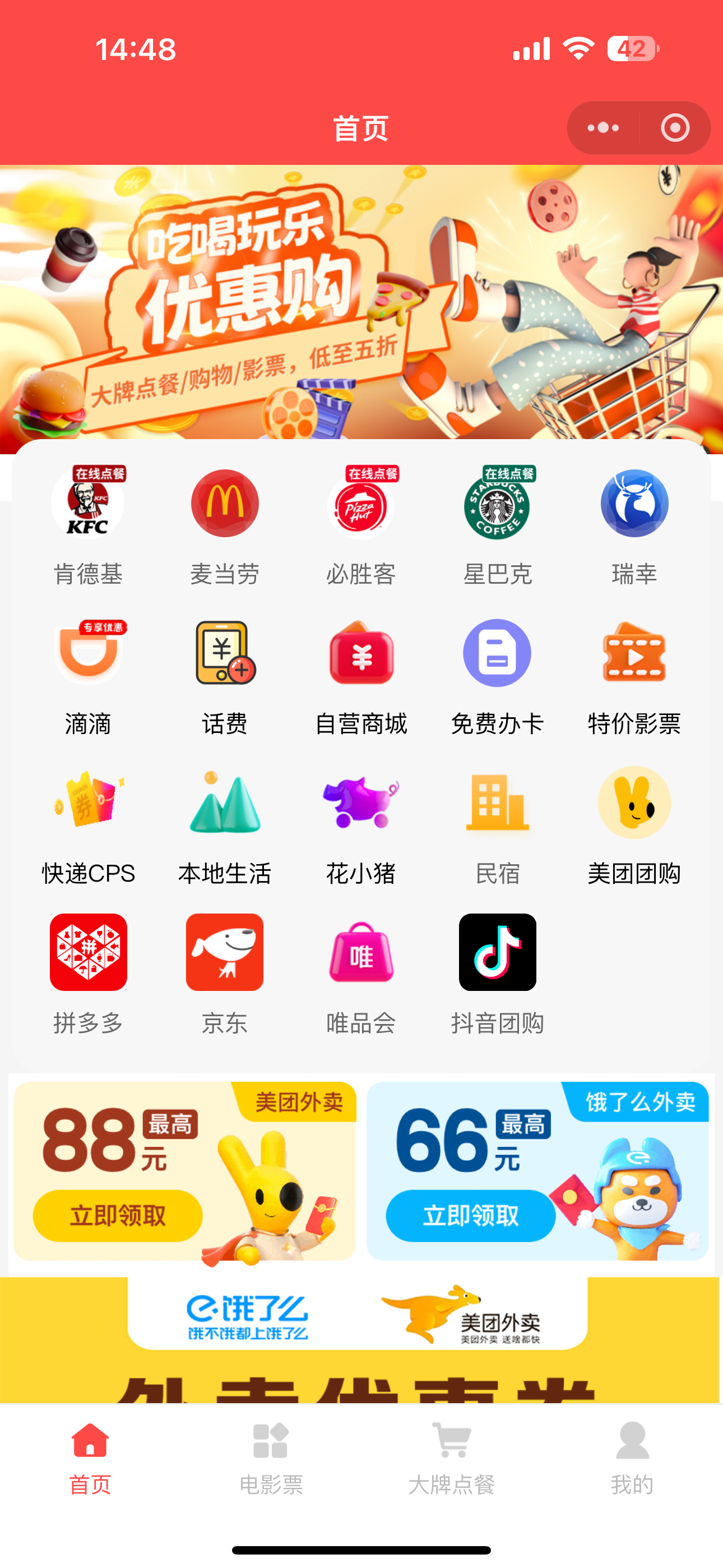Close the mini program via the circle icon

pos(675,128)
